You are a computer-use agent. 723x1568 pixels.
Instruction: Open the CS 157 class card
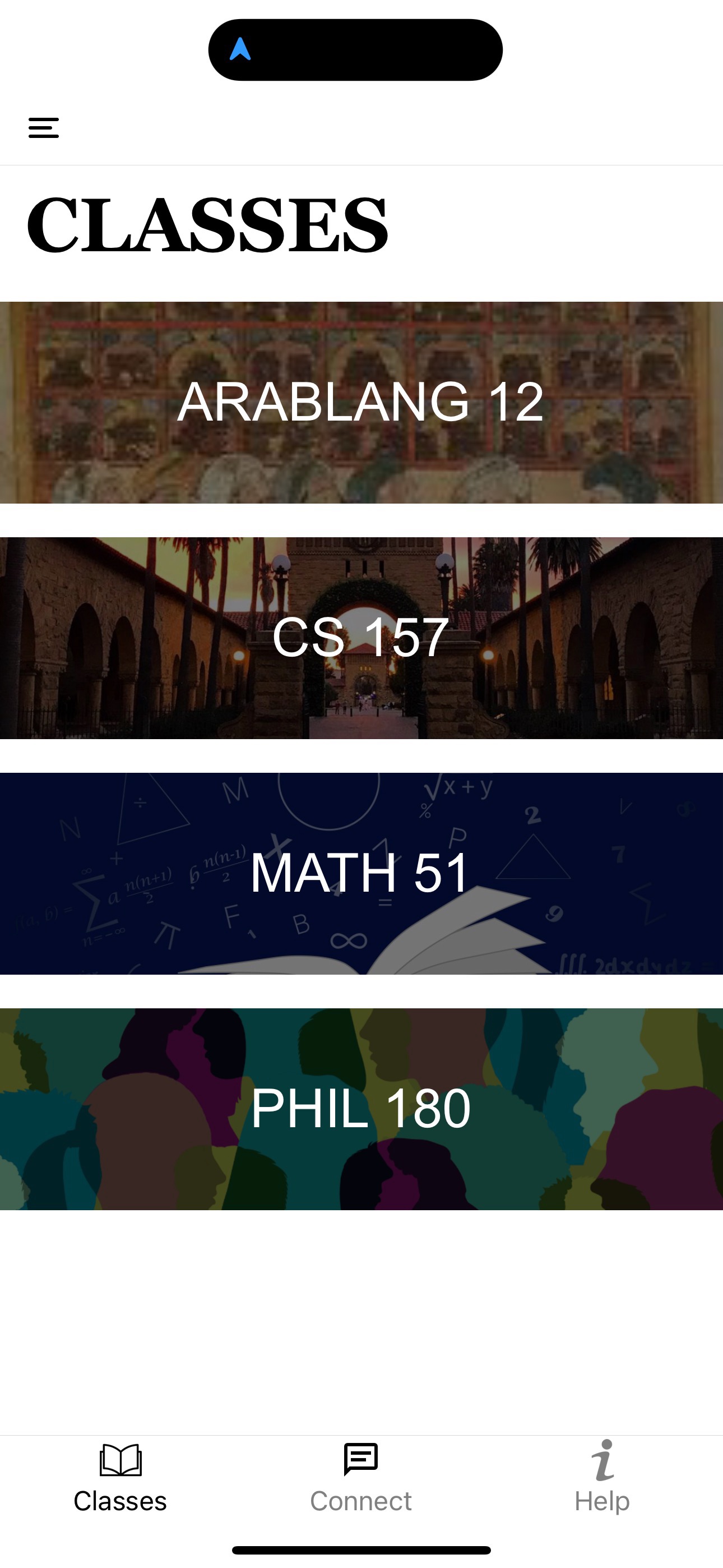pos(361,637)
